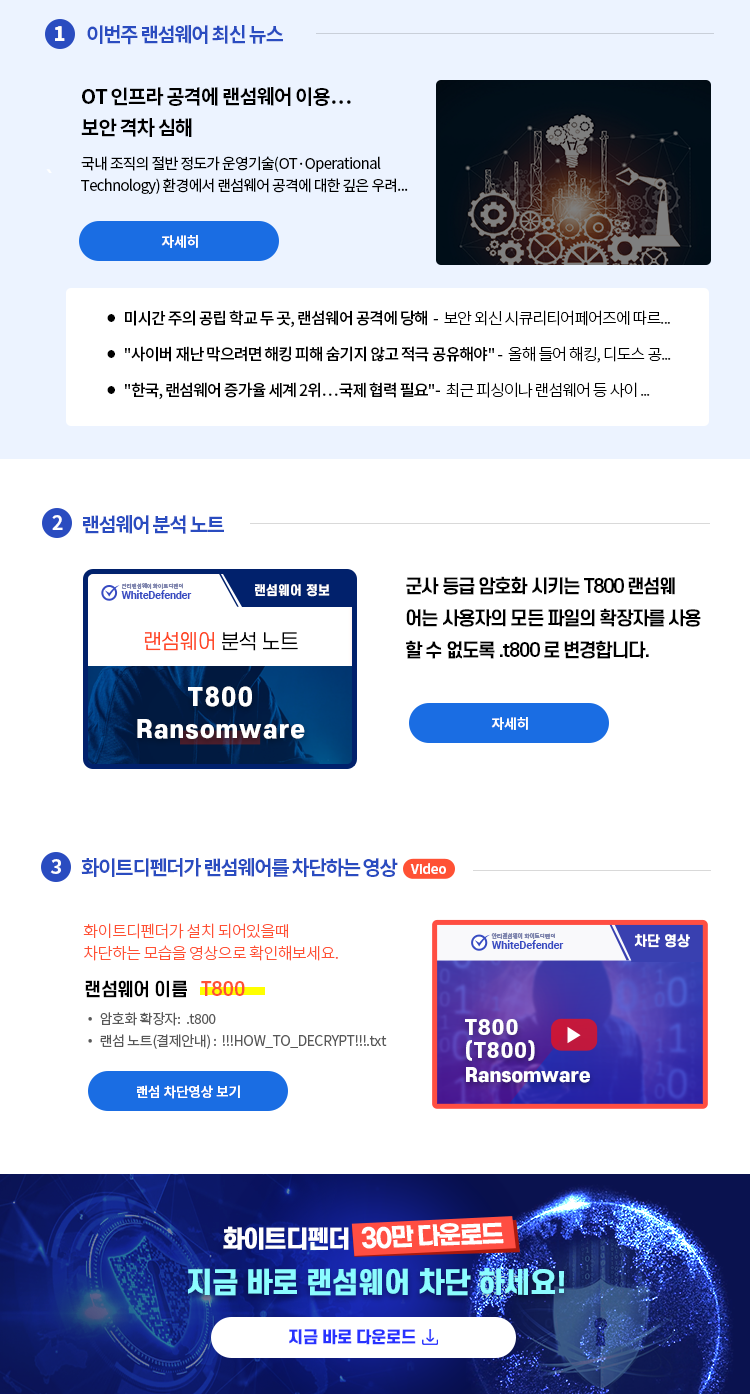Open details of the OT infrastructure ransomware article
The height and width of the screenshot is (1394, 750).
click(179, 241)
